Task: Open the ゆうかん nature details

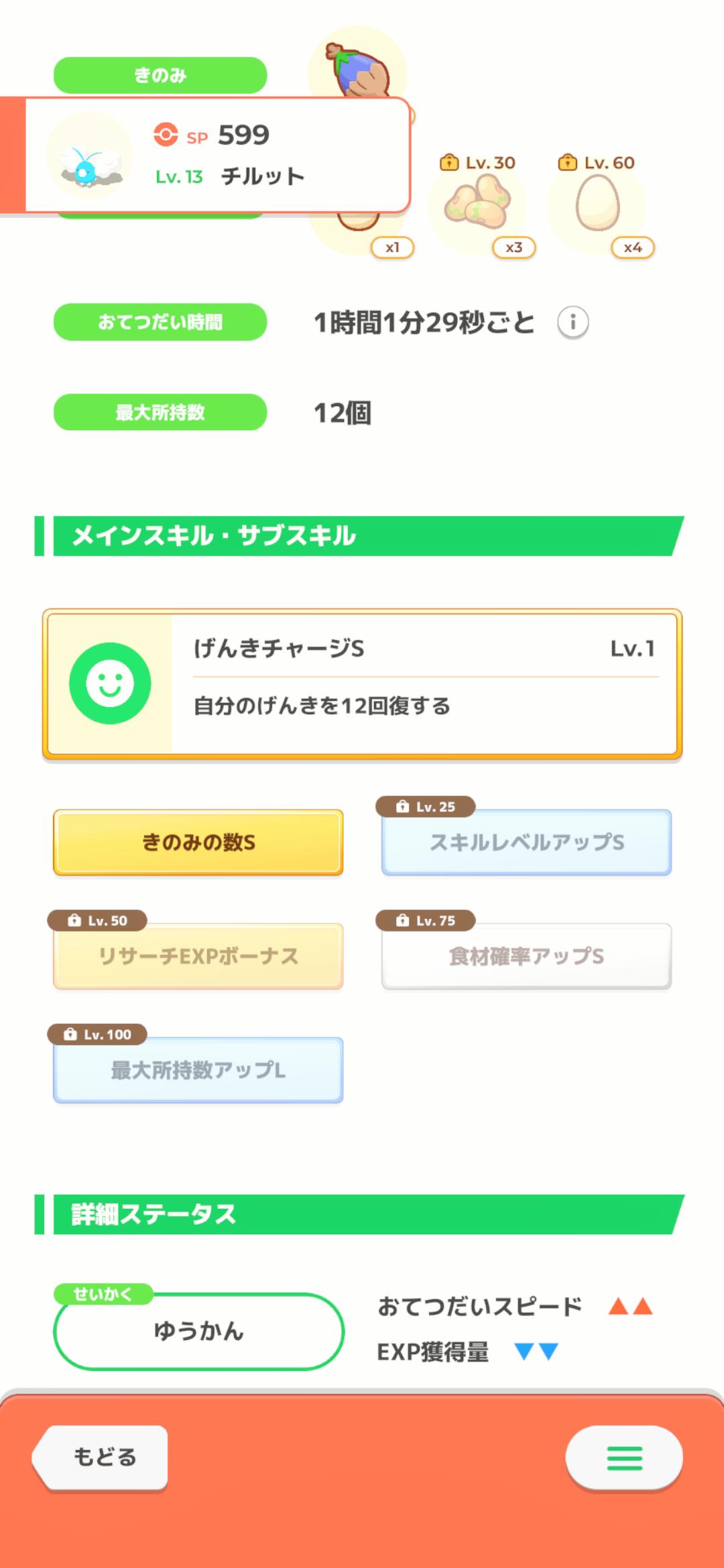Action: (x=198, y=1331)
